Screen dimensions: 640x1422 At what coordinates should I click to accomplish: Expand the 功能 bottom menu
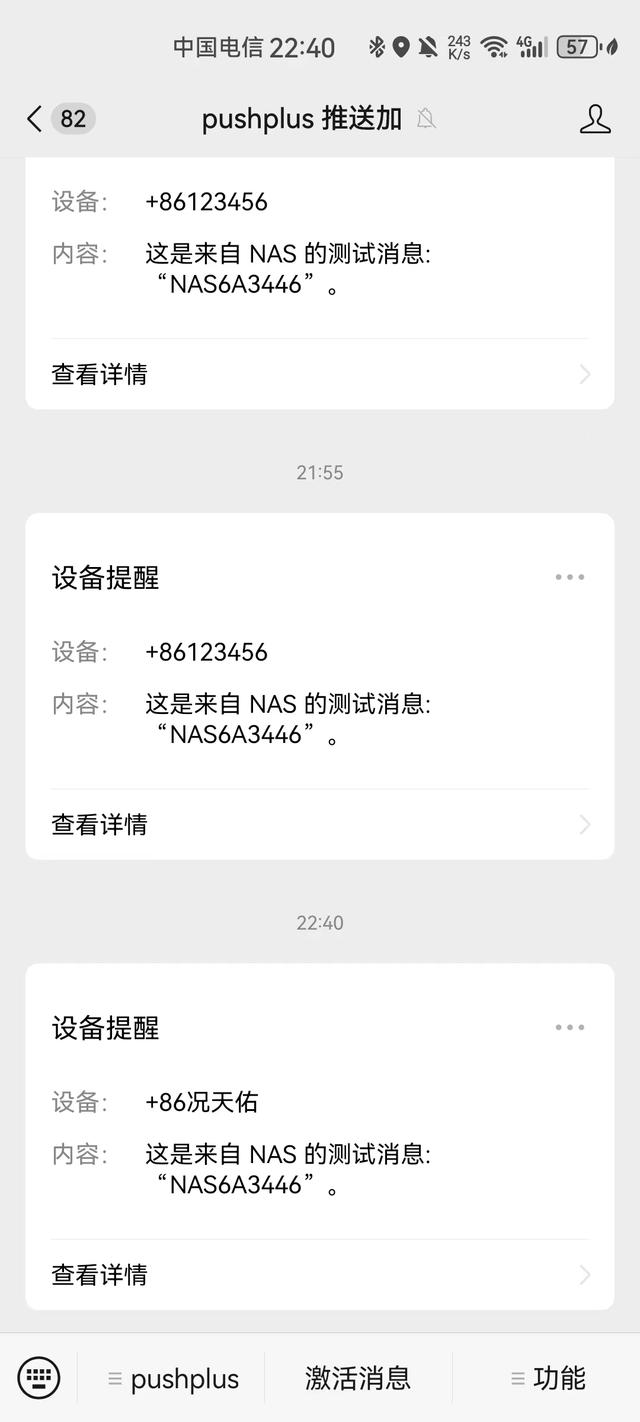coord(547,1379)
